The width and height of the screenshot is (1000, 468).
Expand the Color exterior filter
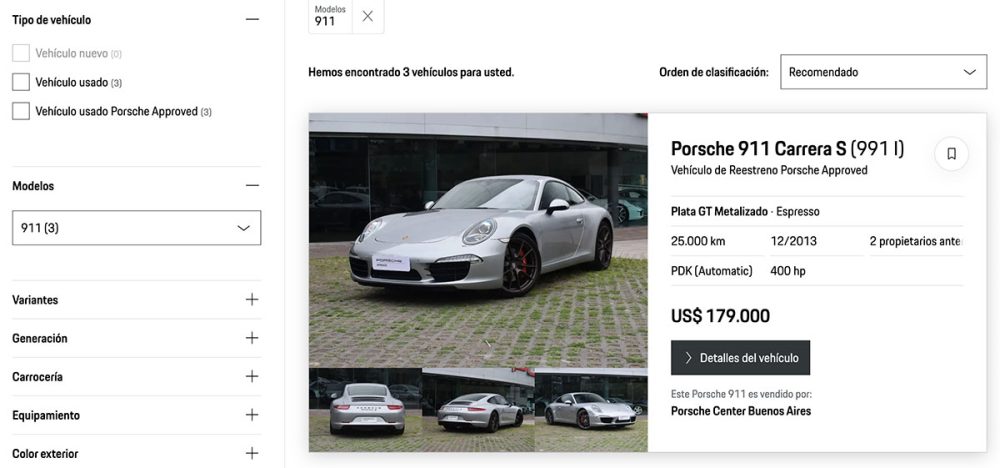pos(252,453)
